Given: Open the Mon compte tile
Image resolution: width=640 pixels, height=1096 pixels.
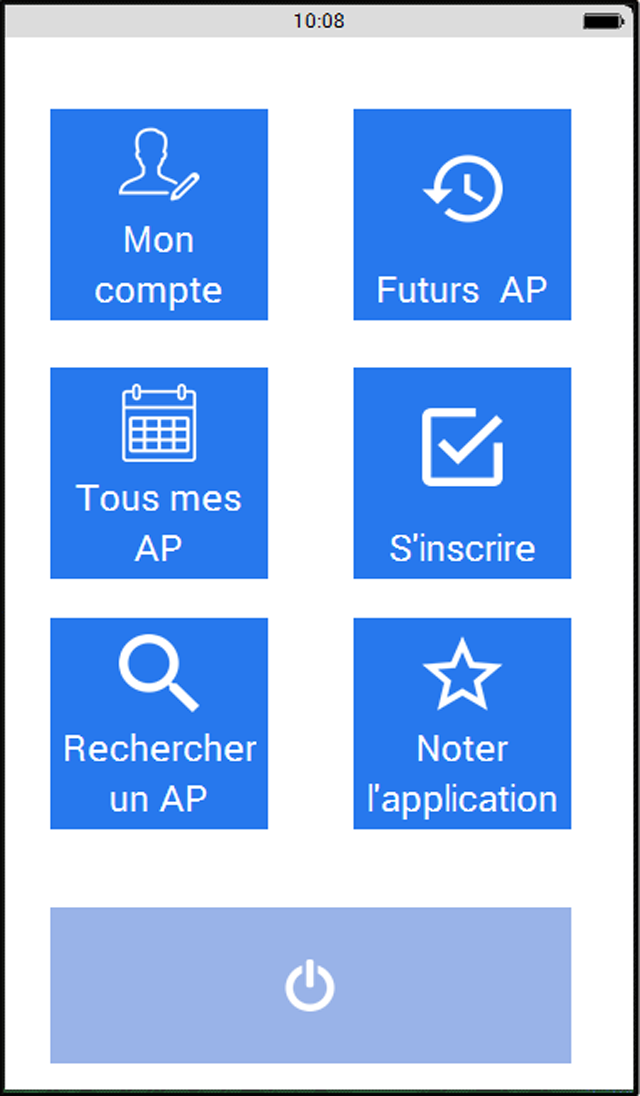Looking at the screenshot, I should (x=159, y=215).
